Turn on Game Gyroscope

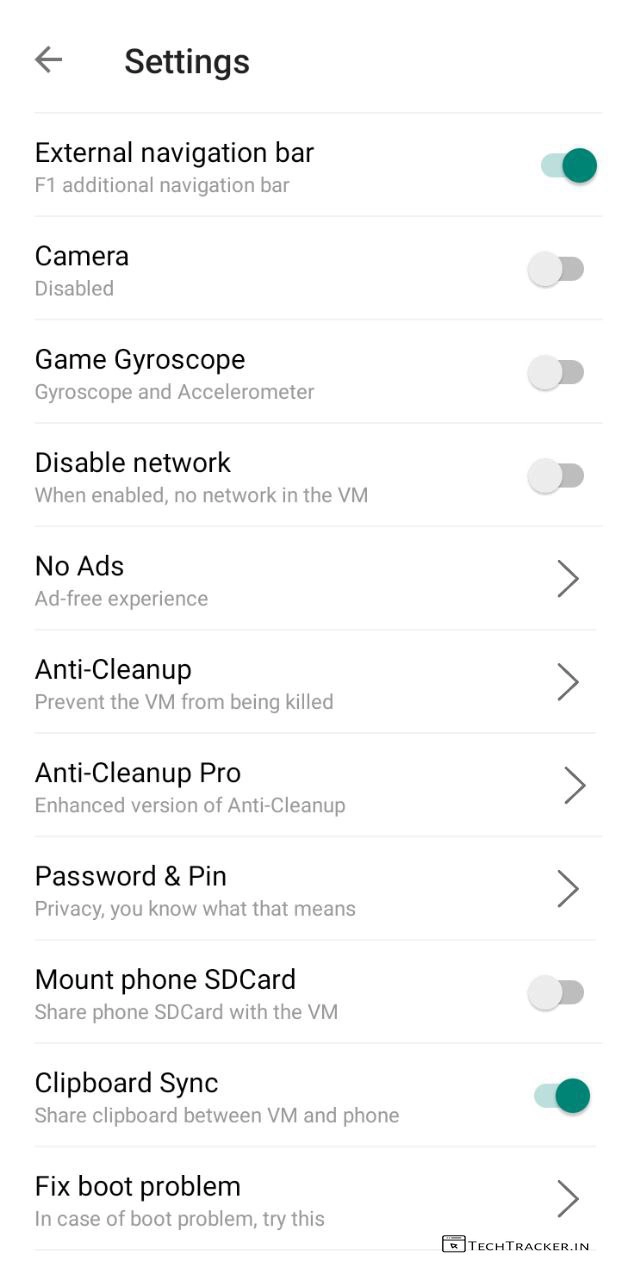coord(556,373)
